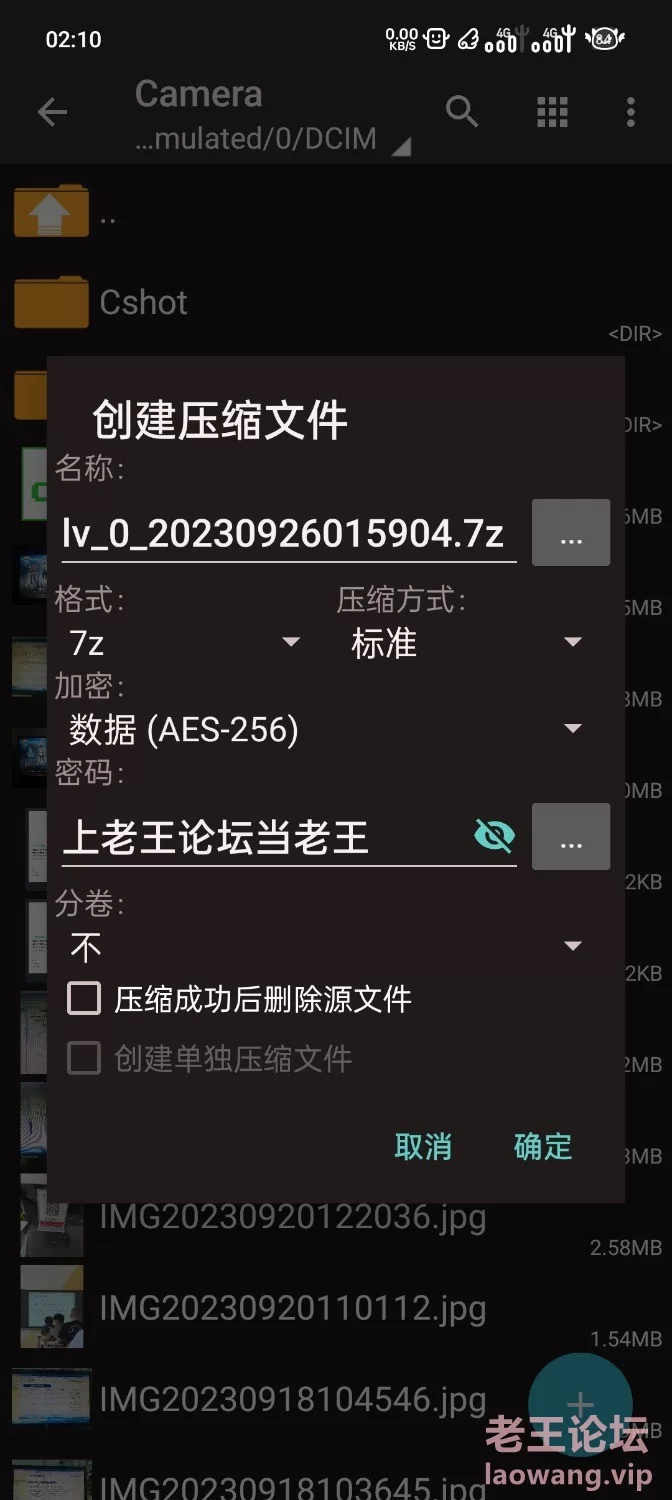Cancel the dialog with 取消
The width and height of the screenshot is (672, 1500).
[423, 1146]
